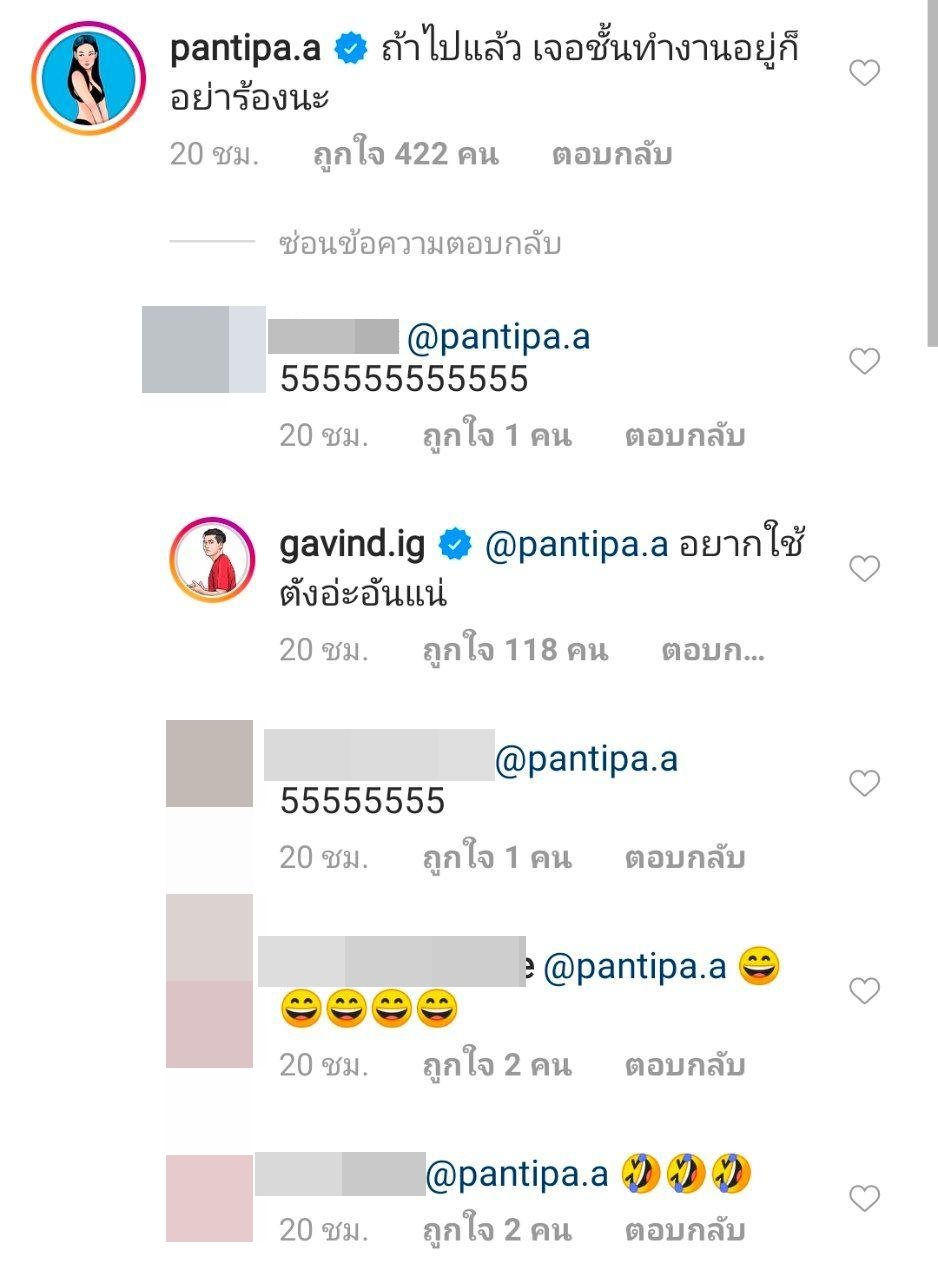The width and height of the screenshot is (938, 1279).
Task: View likes on pantipa.a's comment (422)
Action: click(x=405, y=155)
